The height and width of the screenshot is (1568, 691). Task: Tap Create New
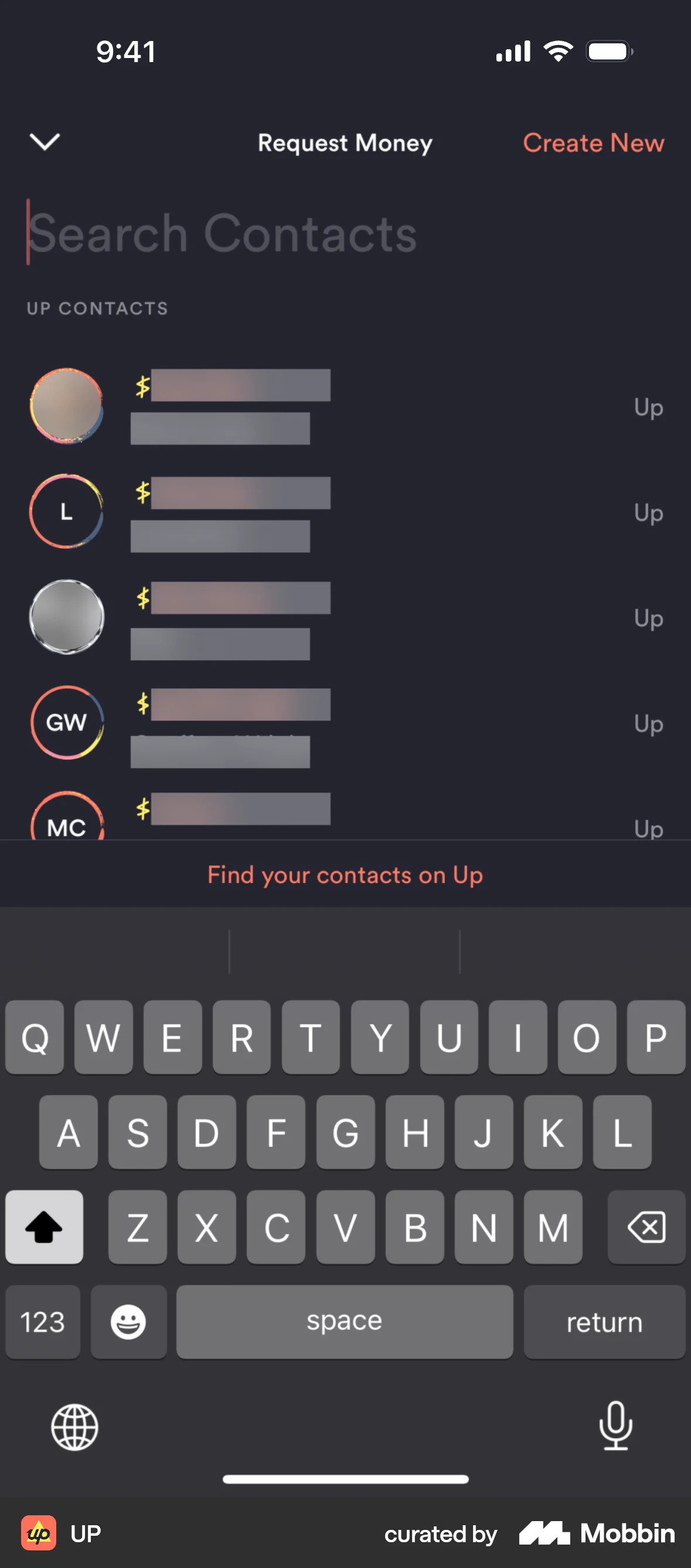click(x=593, y=142)
